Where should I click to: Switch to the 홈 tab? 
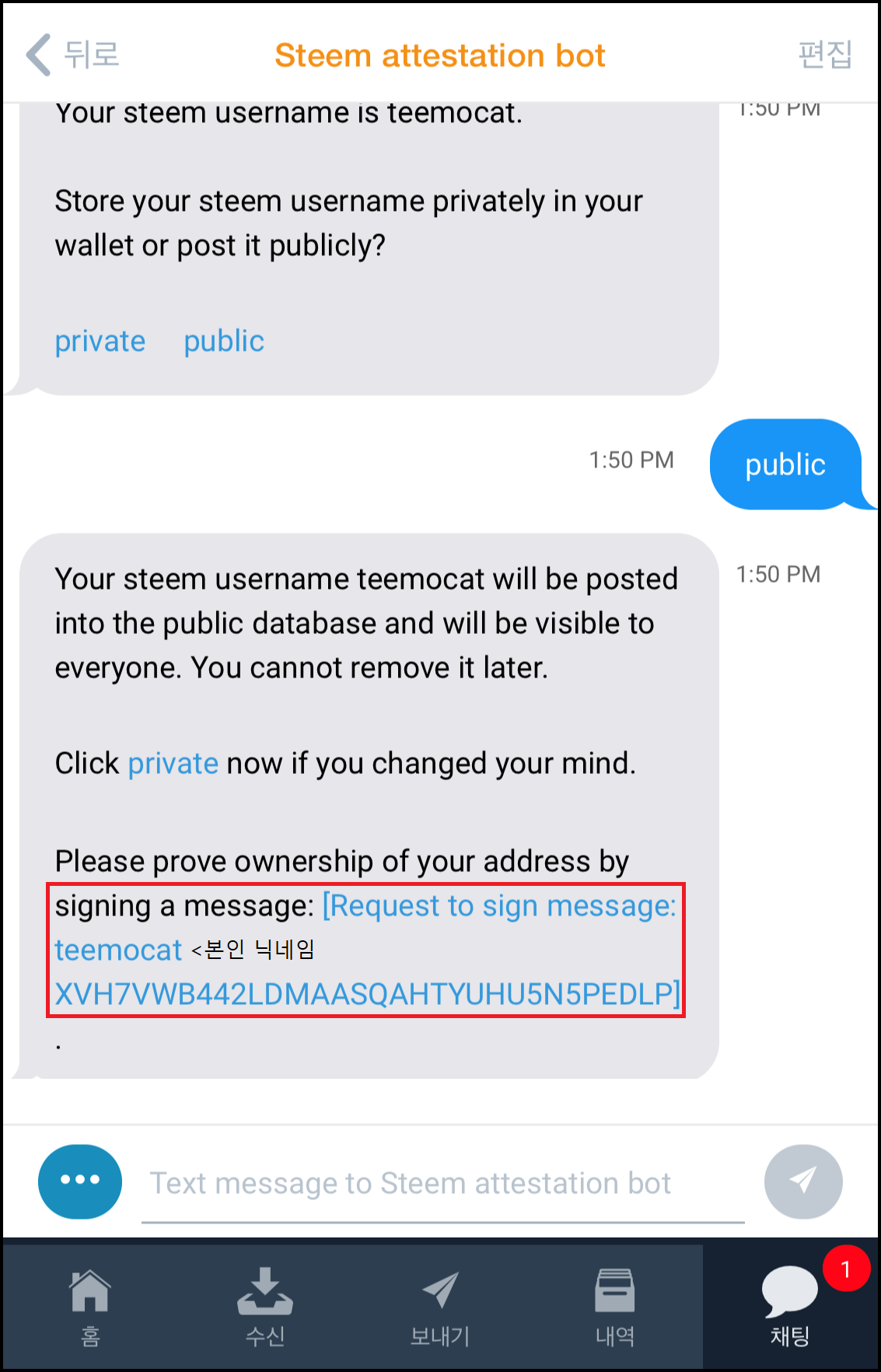[x=90, y=1306]
